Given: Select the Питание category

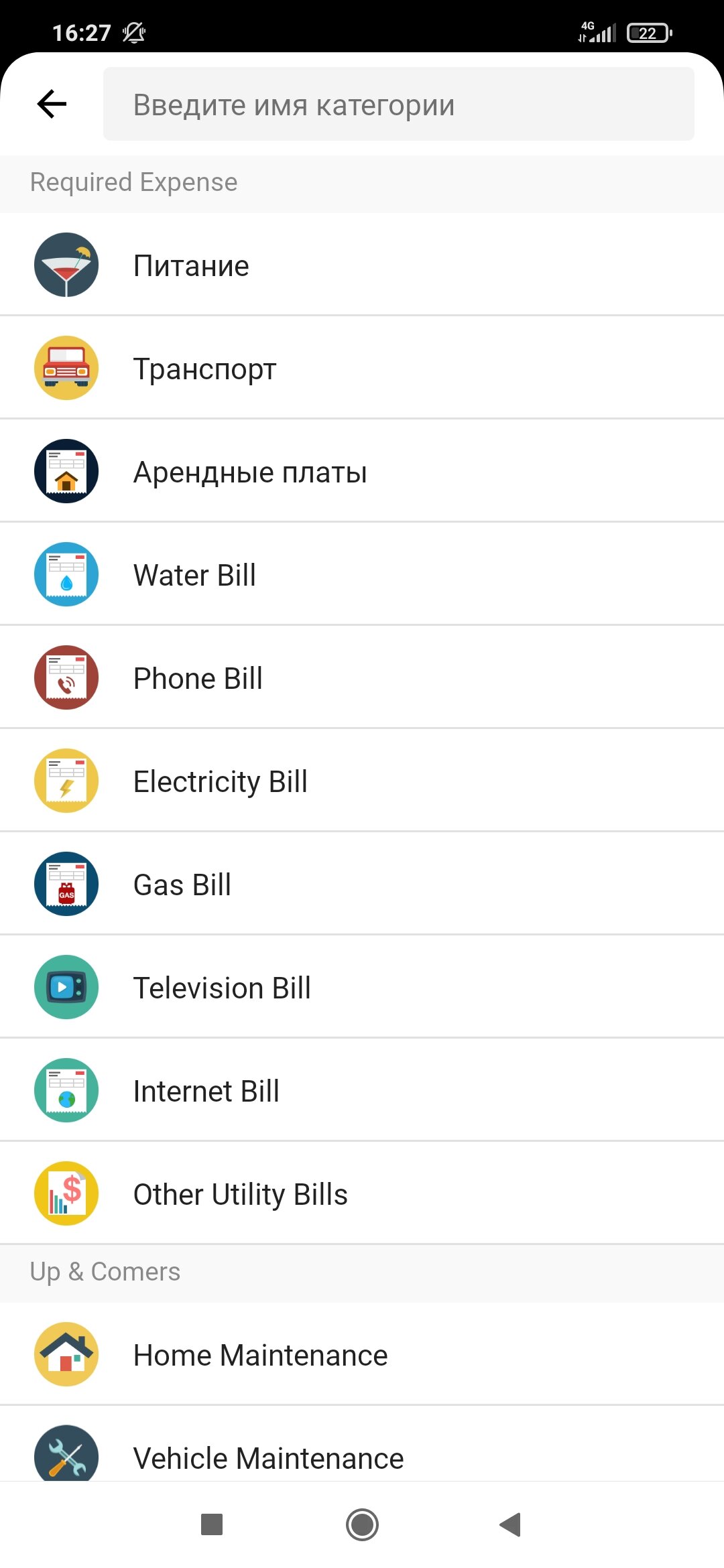Looking at the screenshot, I should pyautogui.click(x=362, y=265).
